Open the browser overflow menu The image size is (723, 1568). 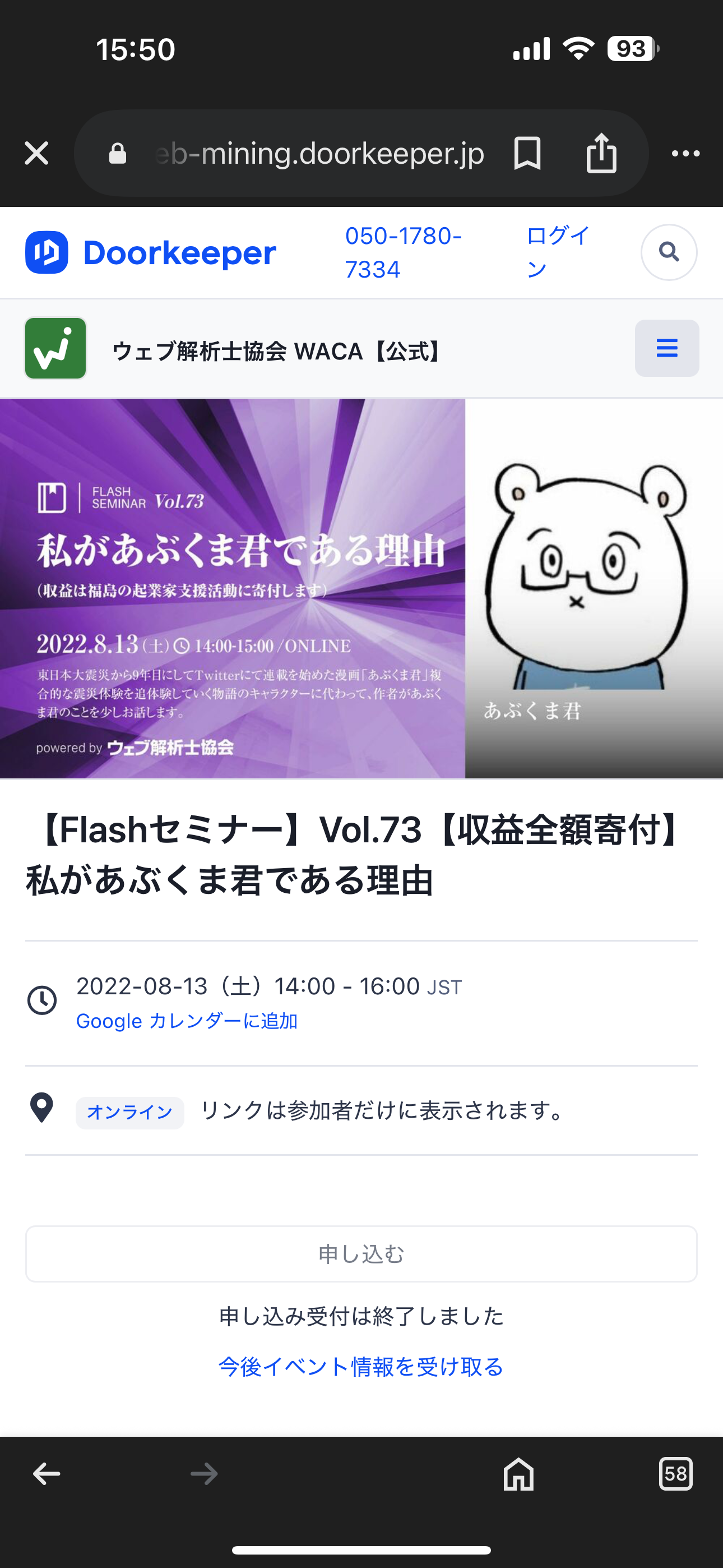tap(685, 154)
